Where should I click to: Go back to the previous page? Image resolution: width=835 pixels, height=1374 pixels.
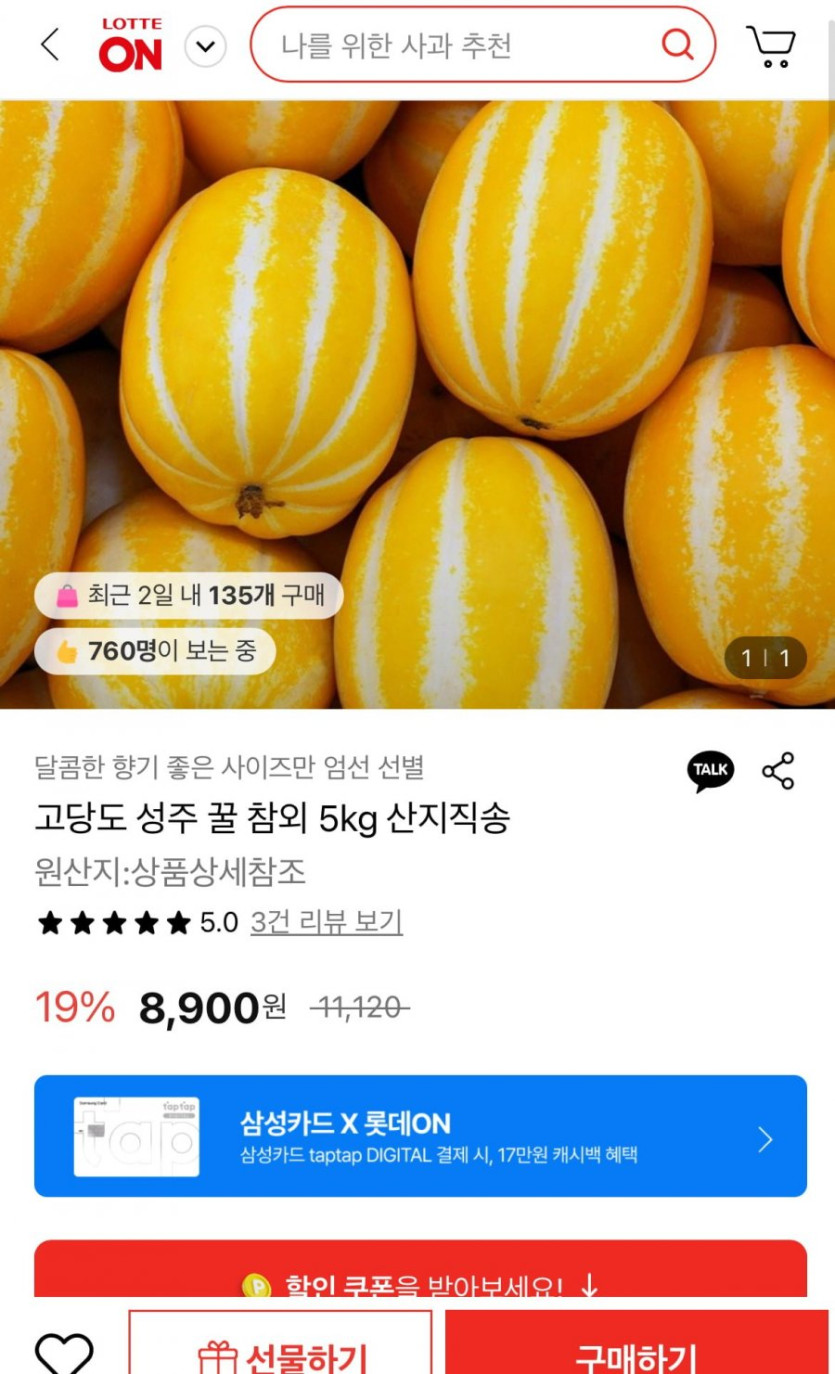pos(50,45)
